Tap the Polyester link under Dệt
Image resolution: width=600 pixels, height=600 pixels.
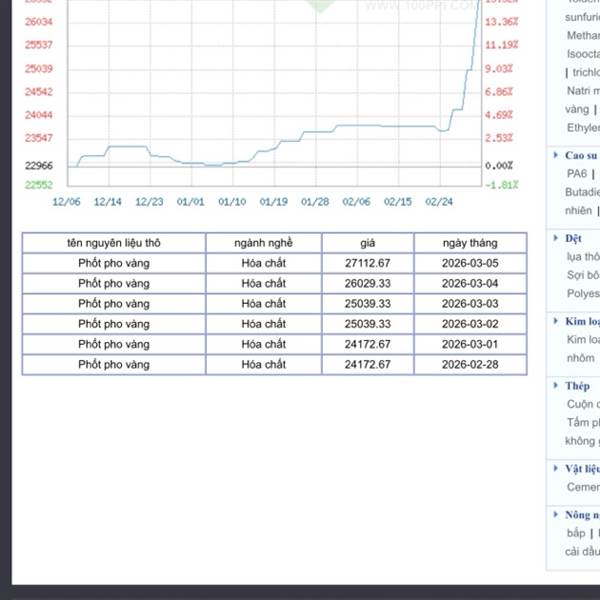point(583,293)
